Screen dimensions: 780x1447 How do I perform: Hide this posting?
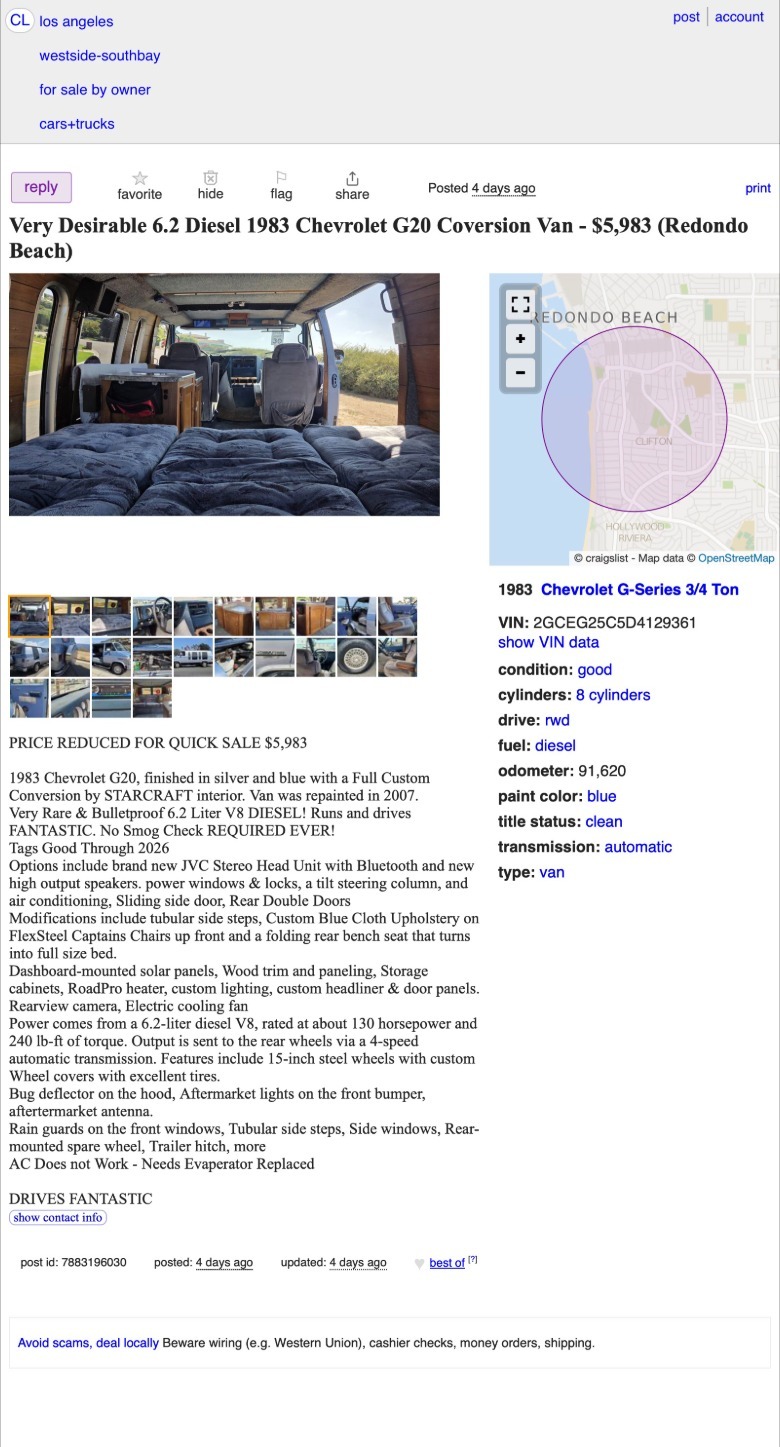click(210, 185)
